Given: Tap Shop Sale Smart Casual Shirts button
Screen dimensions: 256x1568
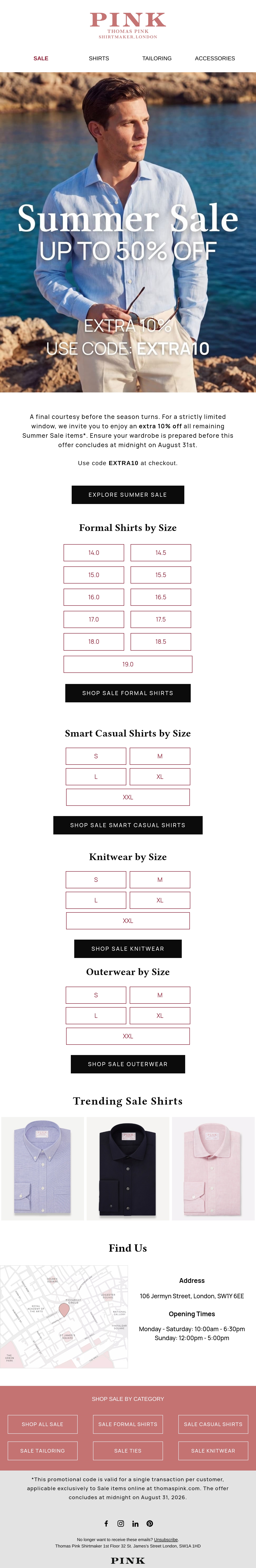Looking at the screenshot, I should (x=128, y=825).
